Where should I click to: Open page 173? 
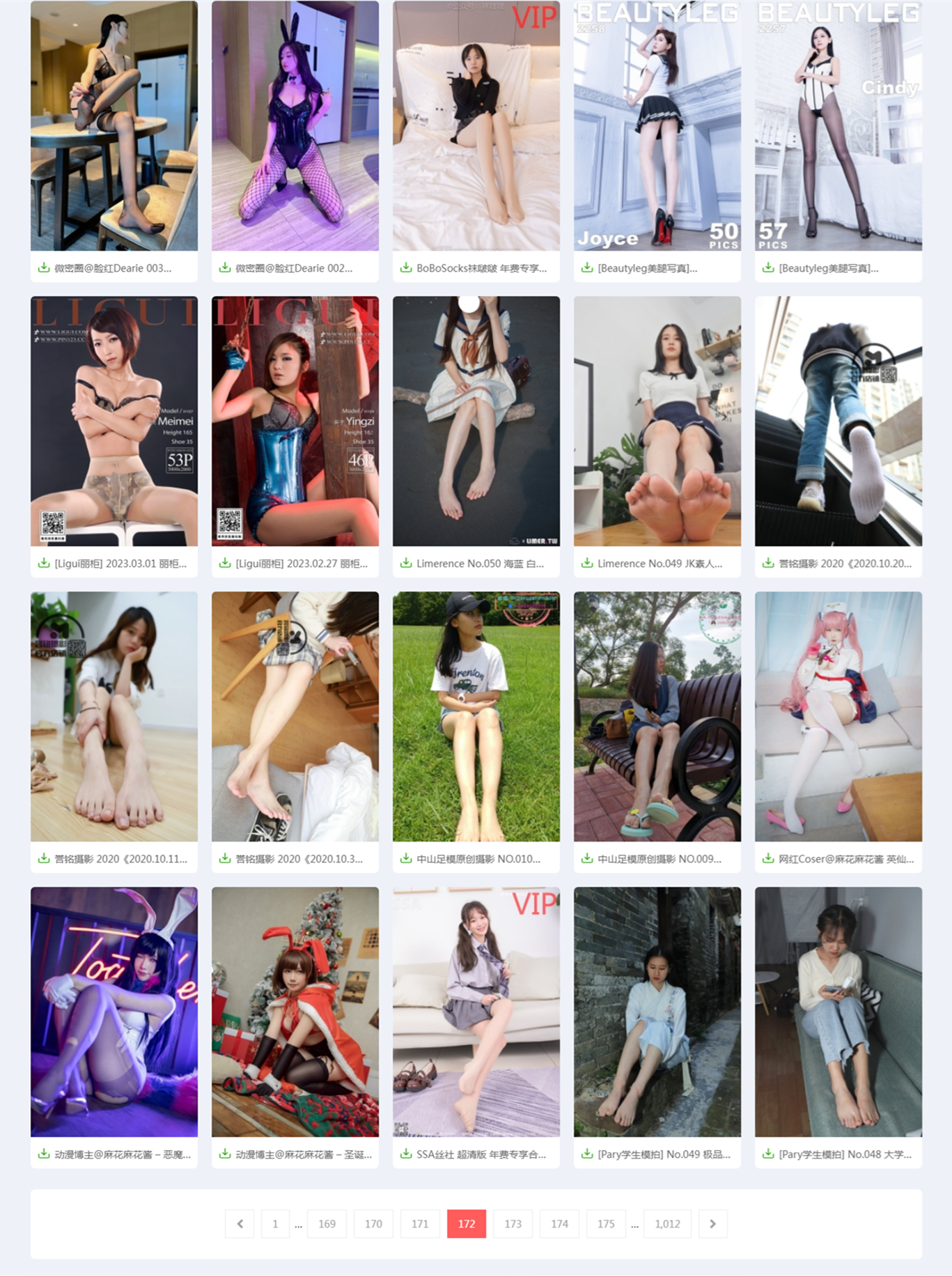(513, 1224)
